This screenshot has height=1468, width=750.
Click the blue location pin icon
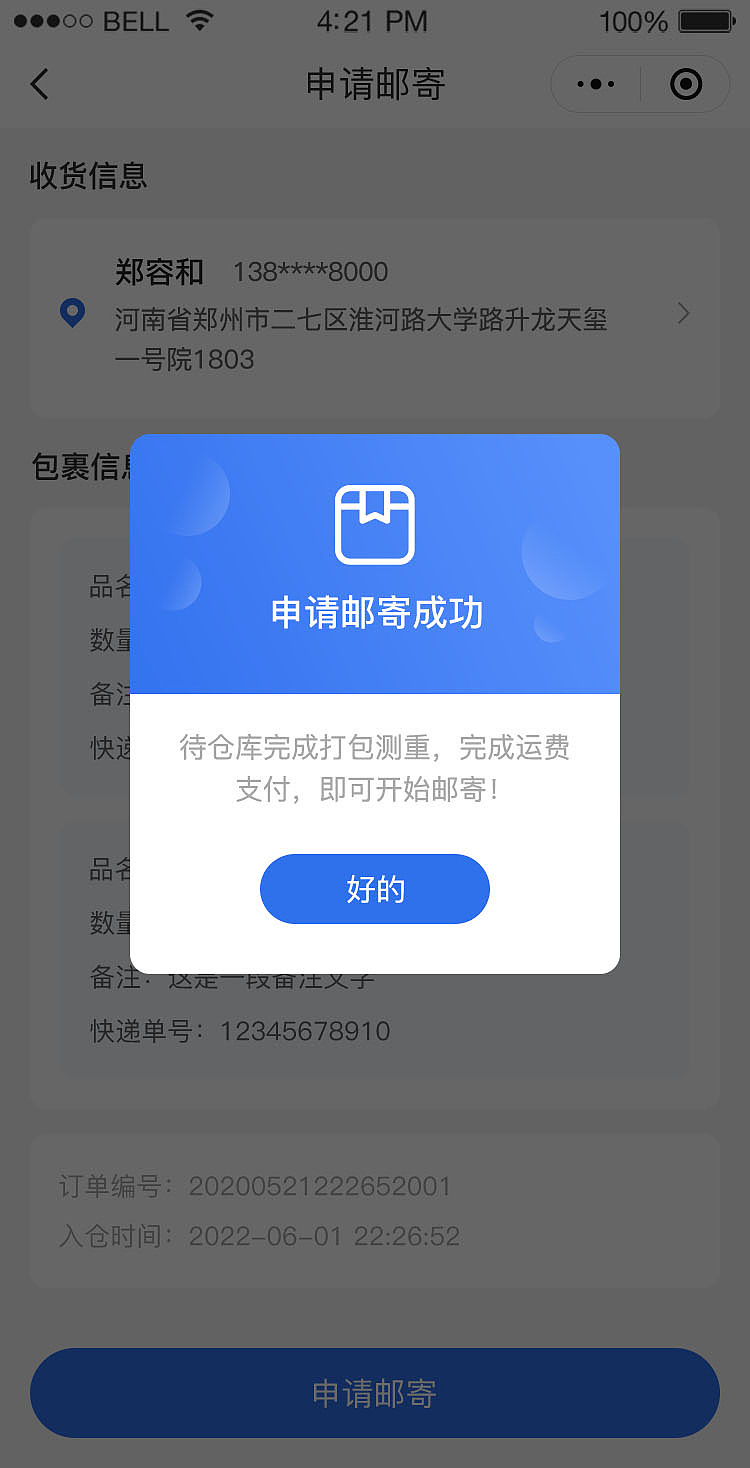[x=71, y=313]
